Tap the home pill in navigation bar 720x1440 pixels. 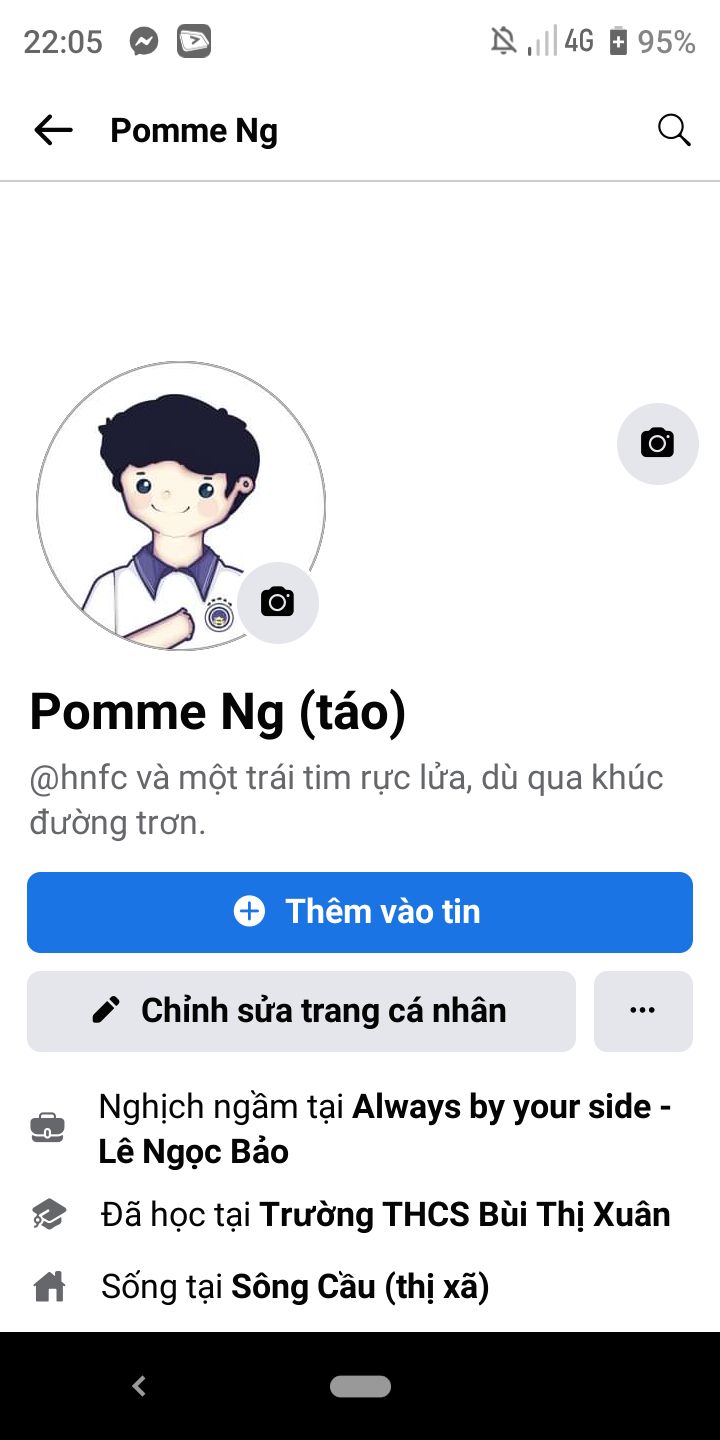360,1386
